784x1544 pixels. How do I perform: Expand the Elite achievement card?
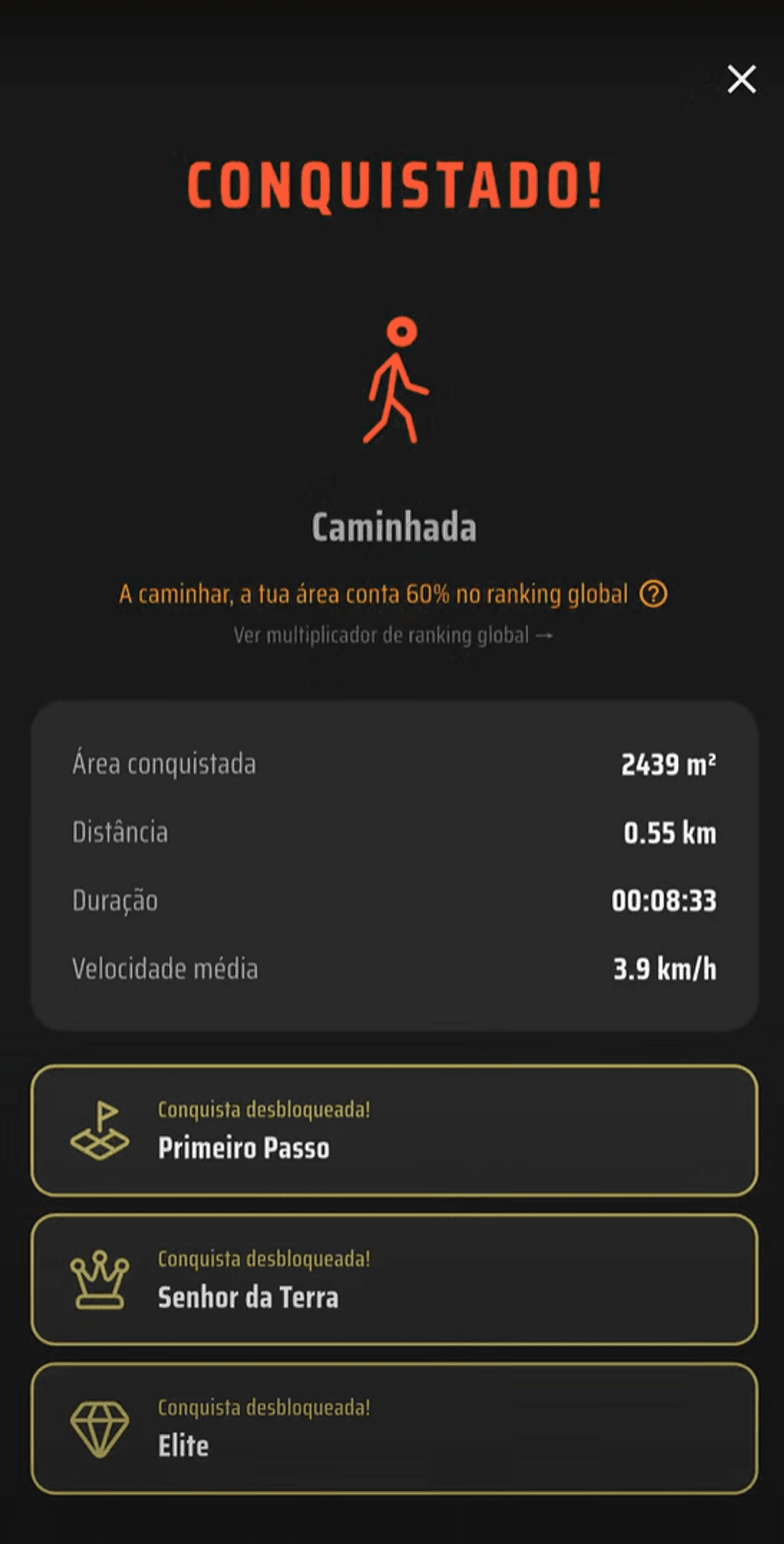tap(392, 1430)
